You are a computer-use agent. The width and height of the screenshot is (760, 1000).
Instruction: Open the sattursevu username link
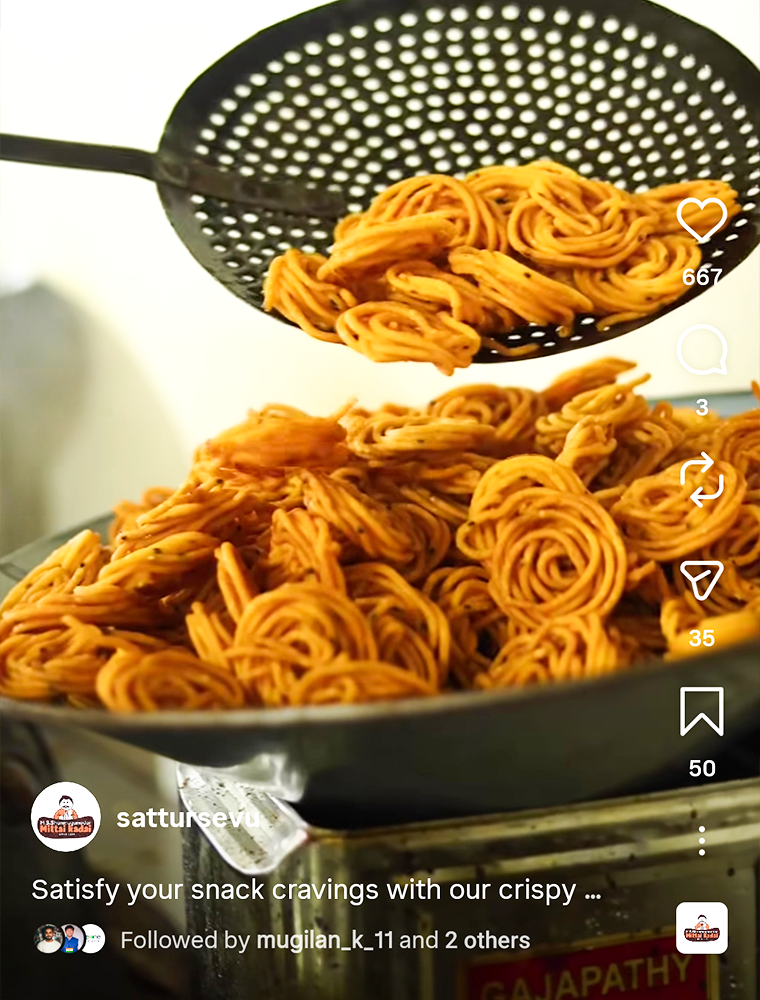188,818
